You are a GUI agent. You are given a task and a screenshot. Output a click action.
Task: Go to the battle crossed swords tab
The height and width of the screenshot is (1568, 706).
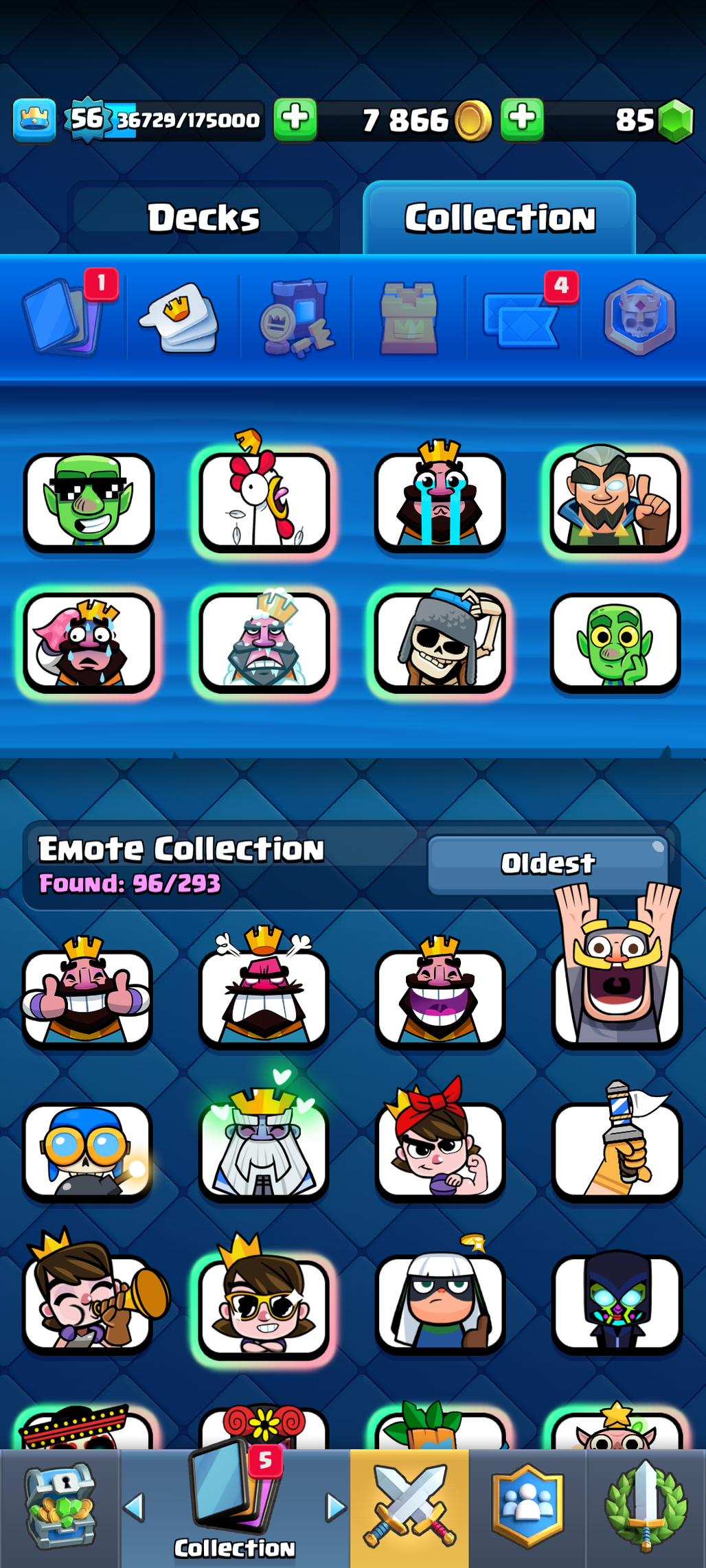tap(409, 1508)
